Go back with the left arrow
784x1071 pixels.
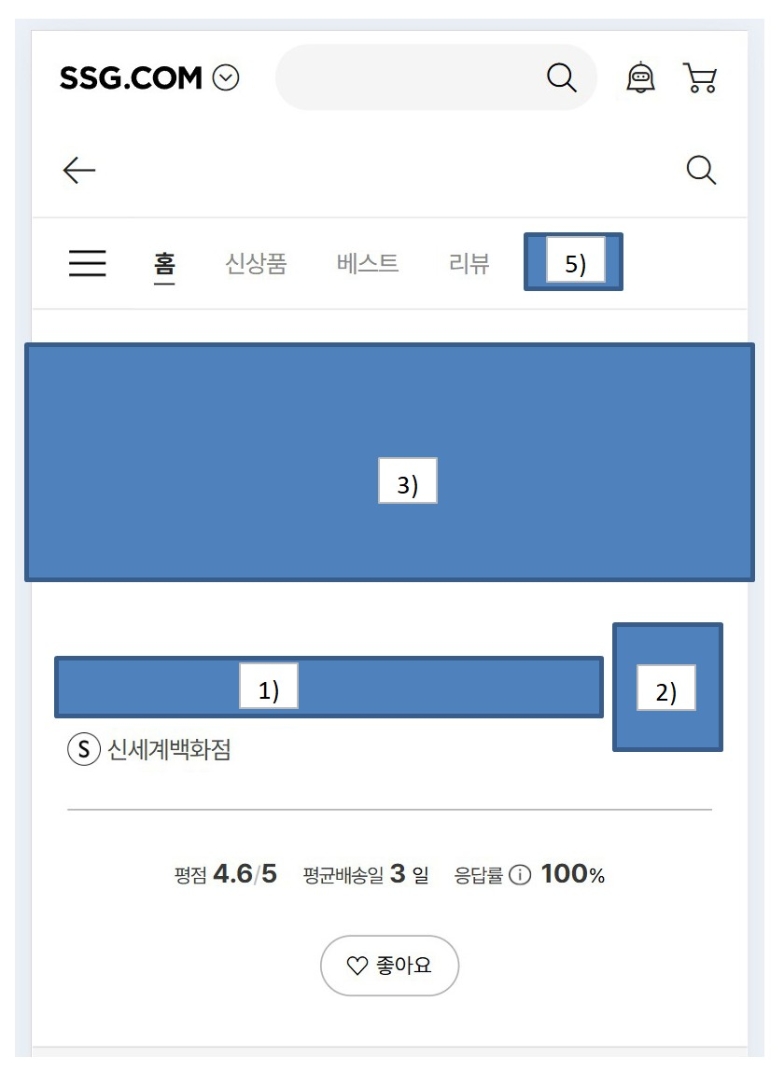tap(79, 172)
